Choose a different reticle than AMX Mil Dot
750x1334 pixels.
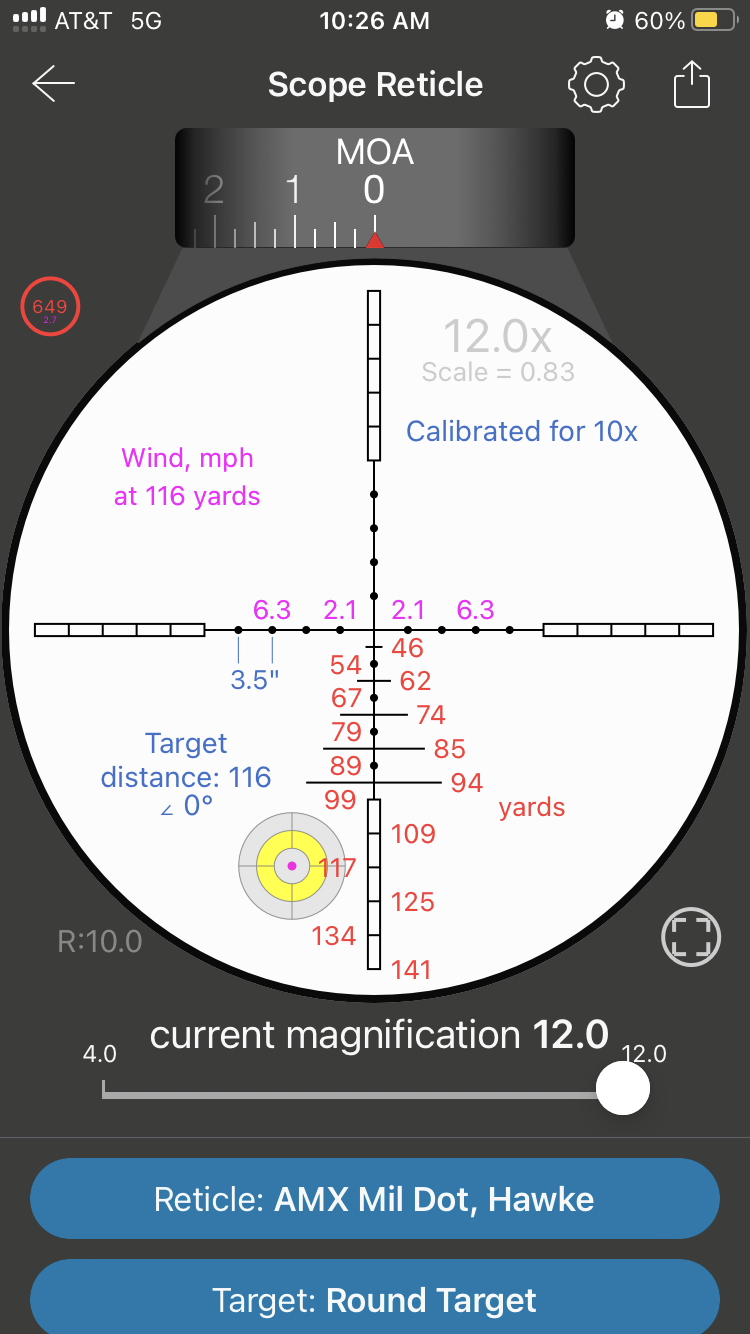pyautogui.click(x=375, y=1199)
